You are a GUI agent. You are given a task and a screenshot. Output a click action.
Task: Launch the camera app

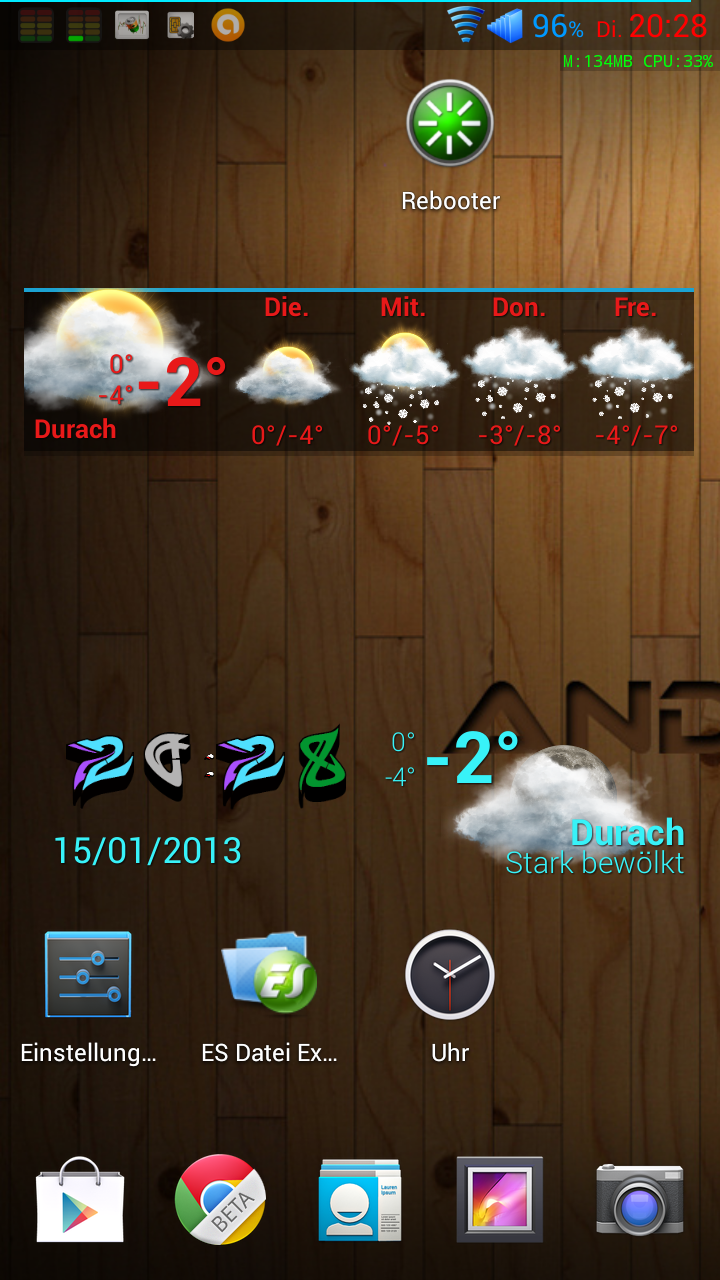pos(640,1200)
